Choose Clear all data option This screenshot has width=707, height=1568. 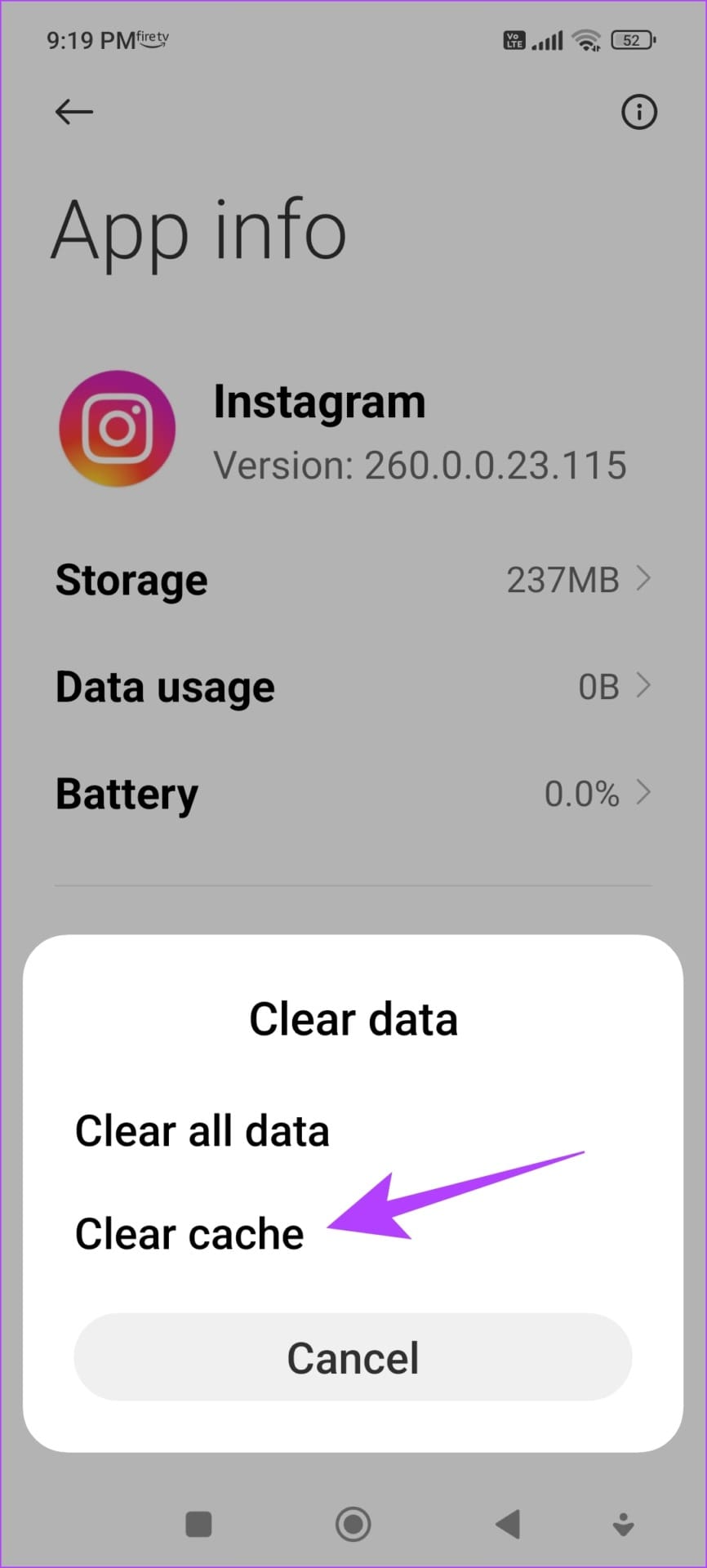point(202,1131)
